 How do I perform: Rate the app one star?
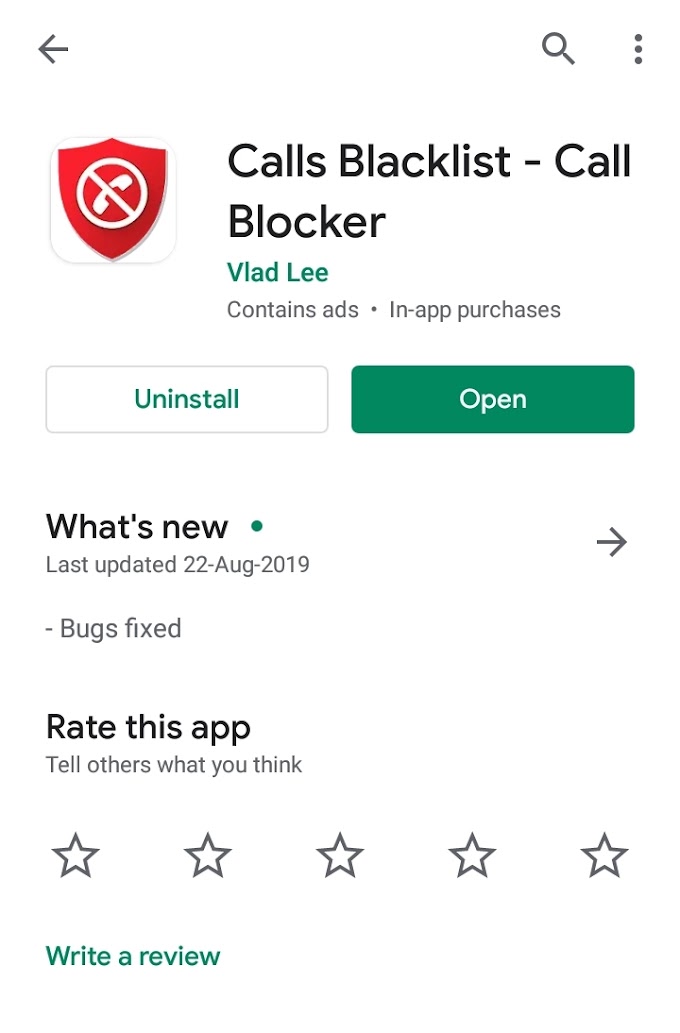pos(76,856)
